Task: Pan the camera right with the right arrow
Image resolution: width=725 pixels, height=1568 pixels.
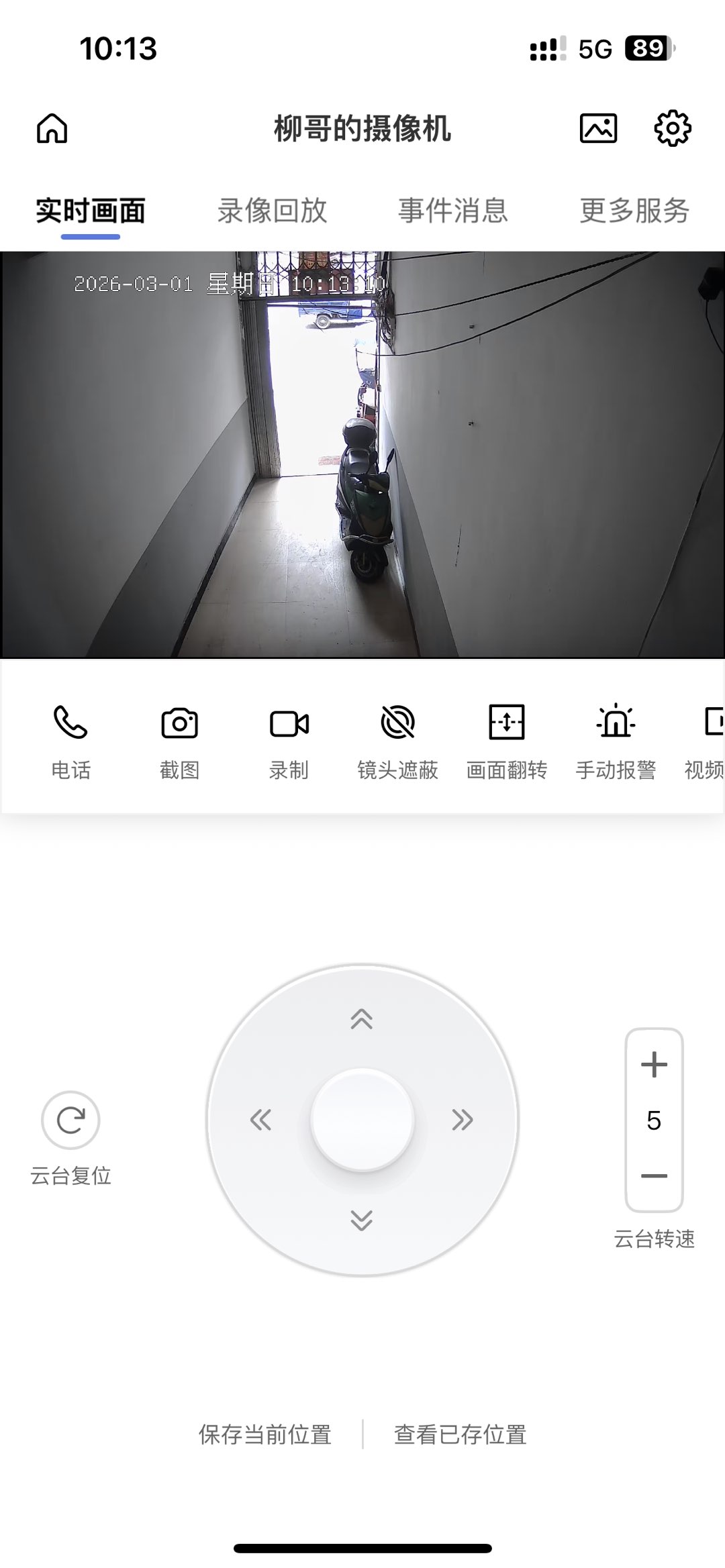Action: (x=463, y=1120)
